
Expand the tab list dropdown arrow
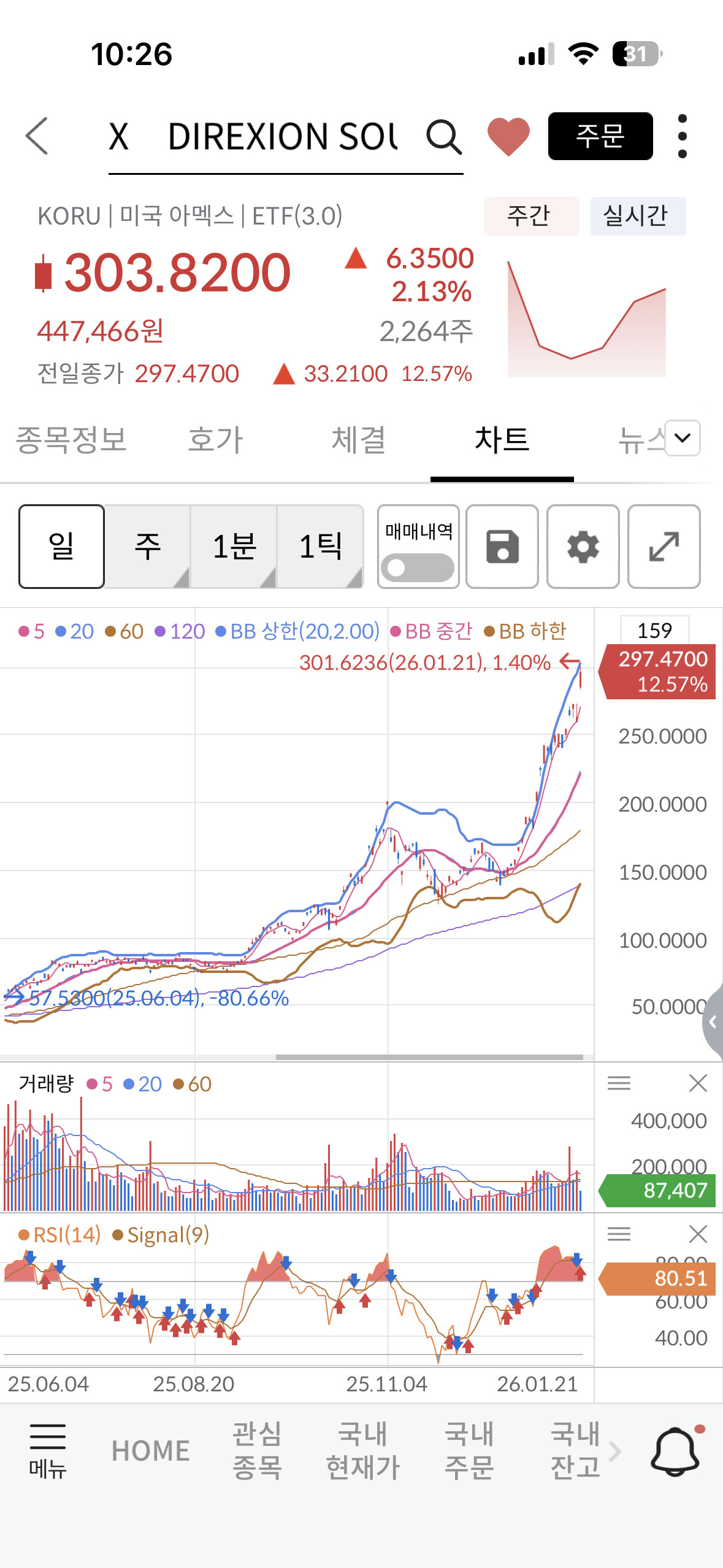[x=683, y=438]
